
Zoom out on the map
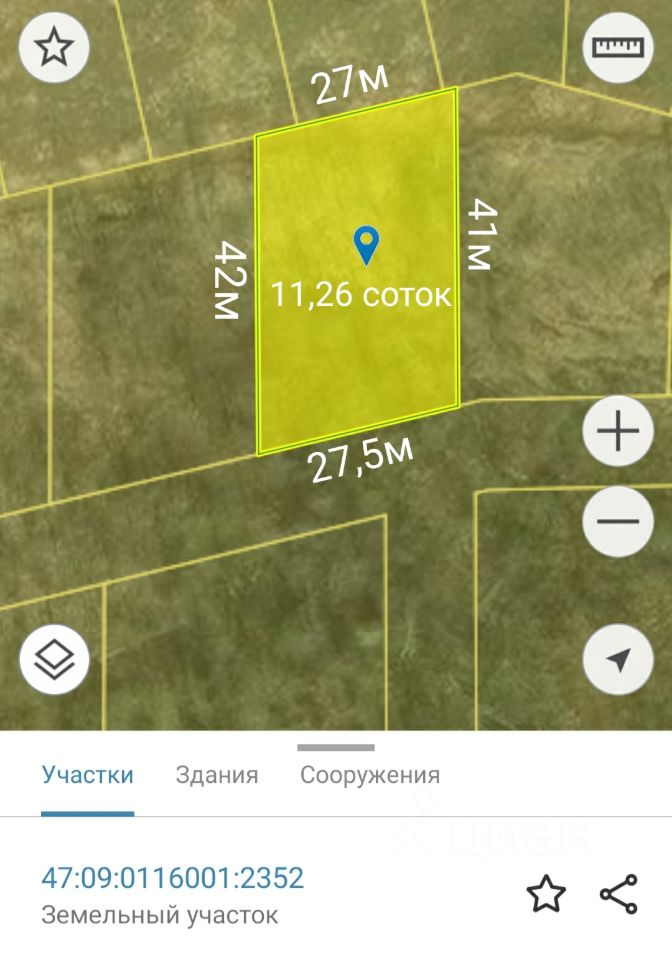(618, 522)
